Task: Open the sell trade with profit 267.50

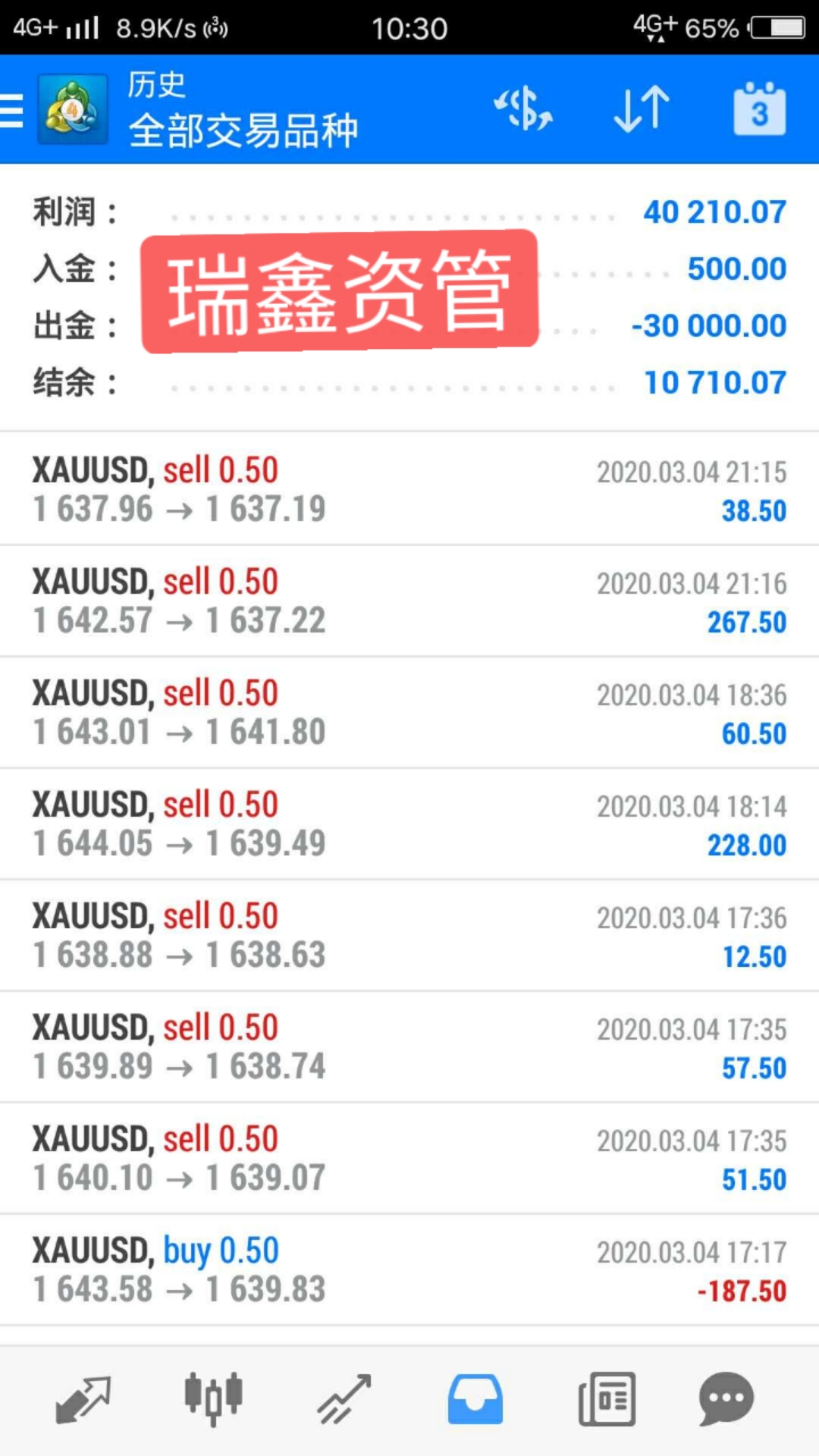Action: tap(409, 601)
